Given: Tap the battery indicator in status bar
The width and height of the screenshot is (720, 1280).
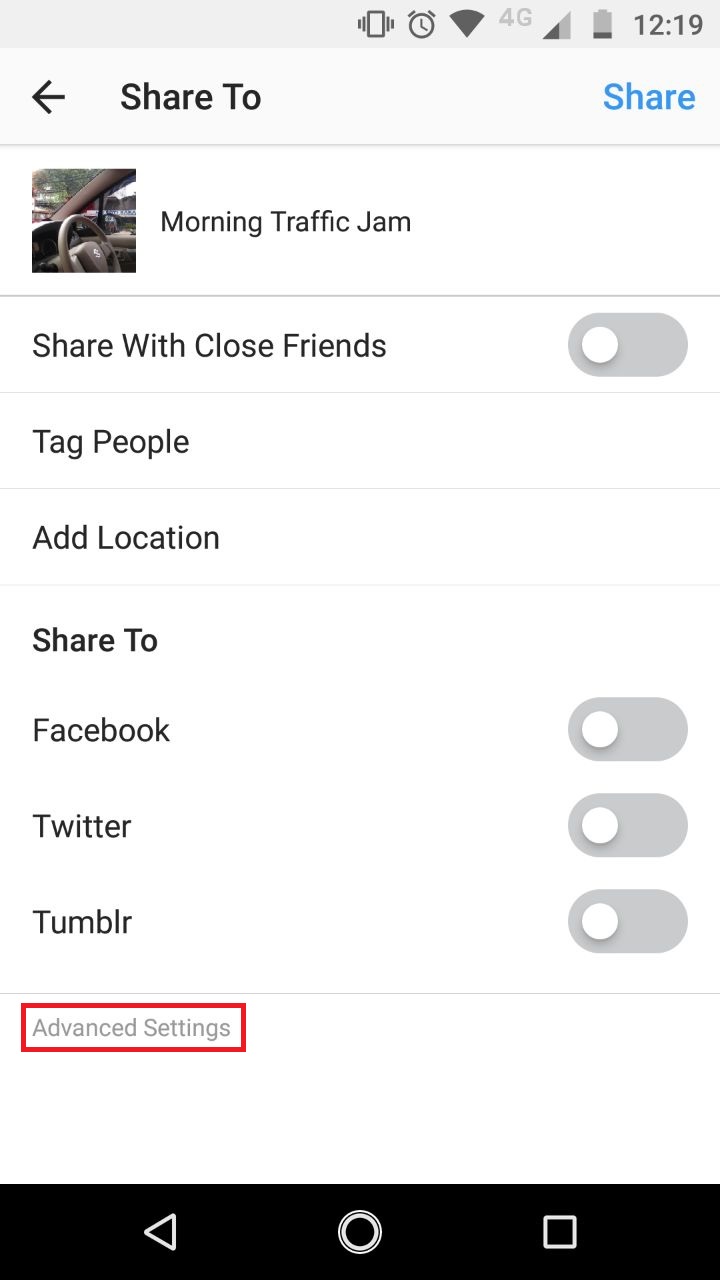Looking at the screenshot, I should pos(601,24).
